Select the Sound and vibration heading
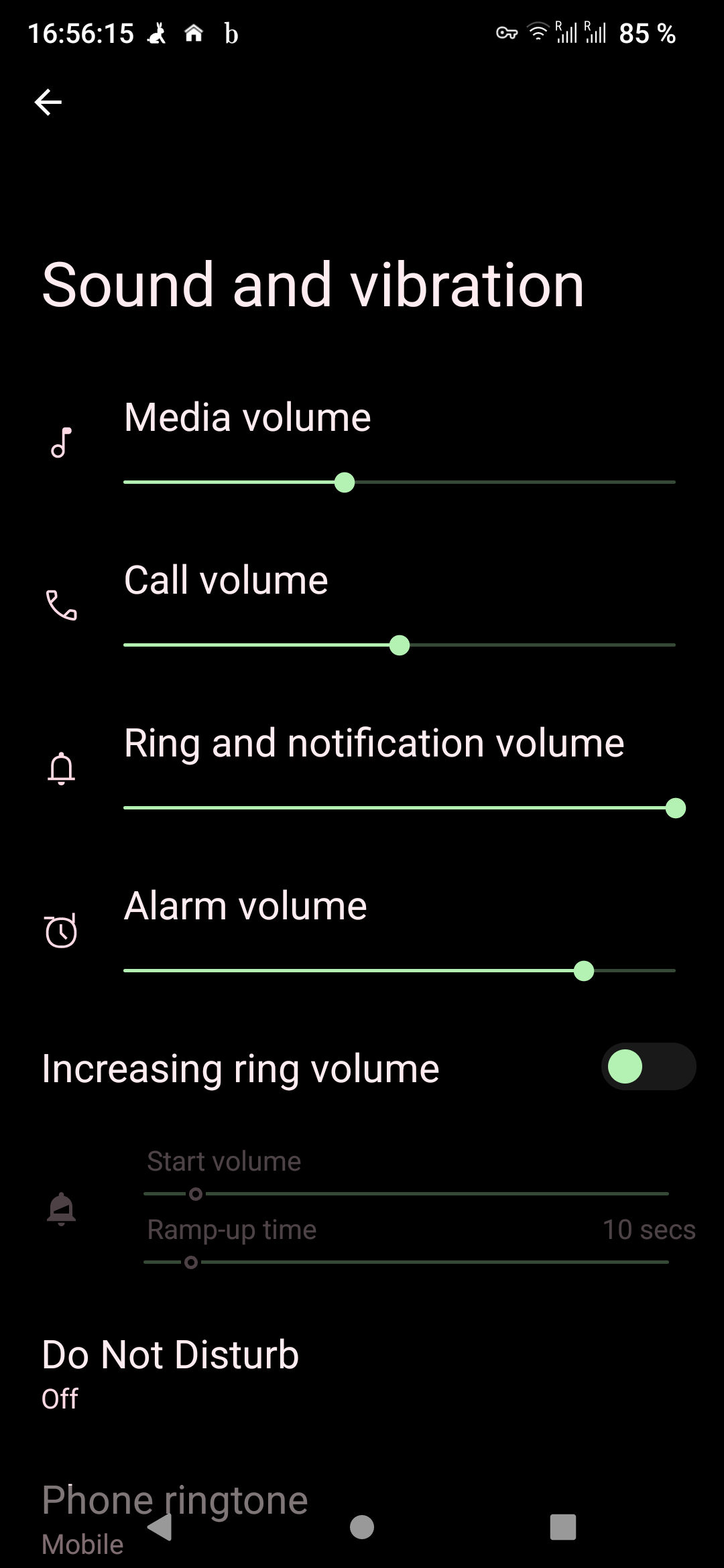The width and height of the screenshot is (724, 1568). click(312, 284)
